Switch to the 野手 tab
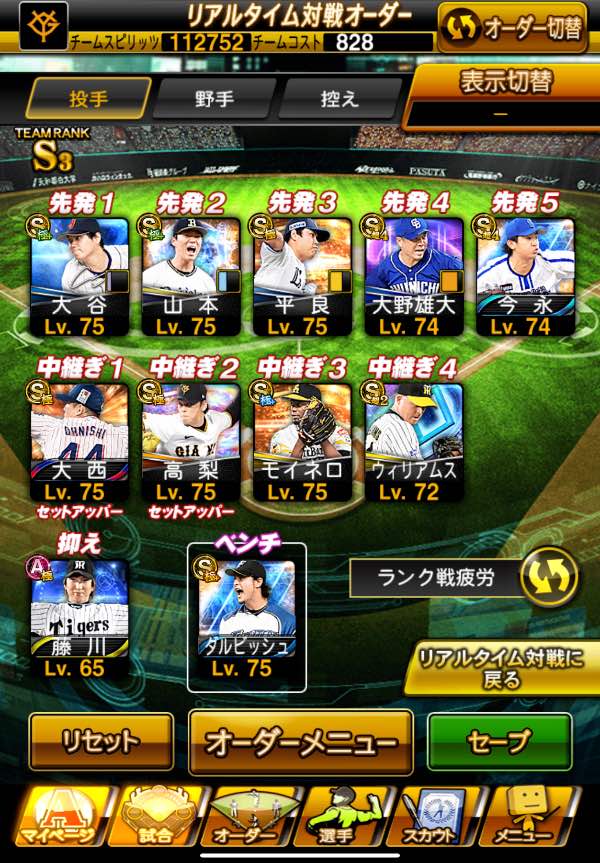The image size is (600, 863). (x=214, y=99)
